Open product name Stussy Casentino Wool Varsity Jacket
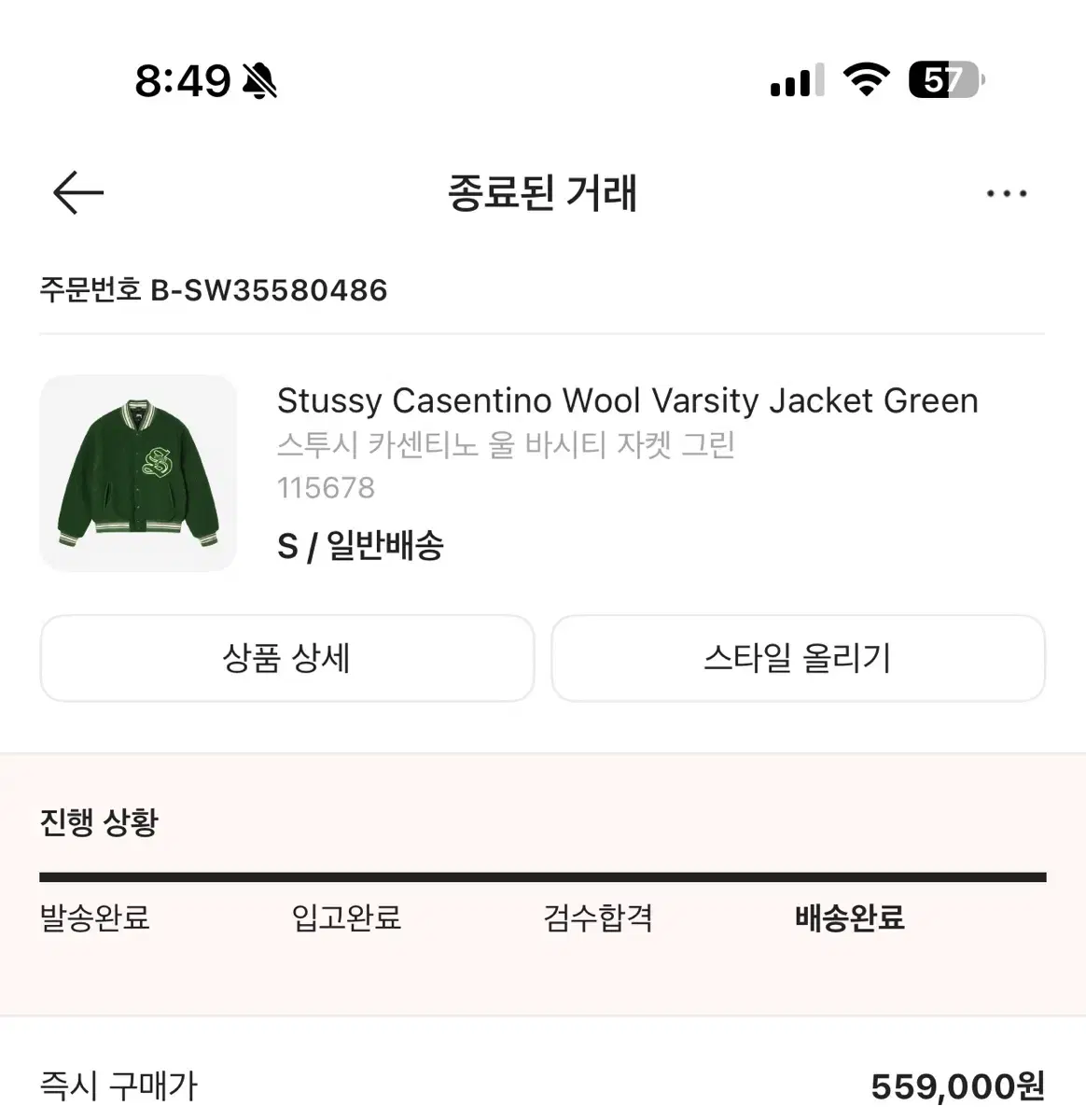 (x=627, y=399)
